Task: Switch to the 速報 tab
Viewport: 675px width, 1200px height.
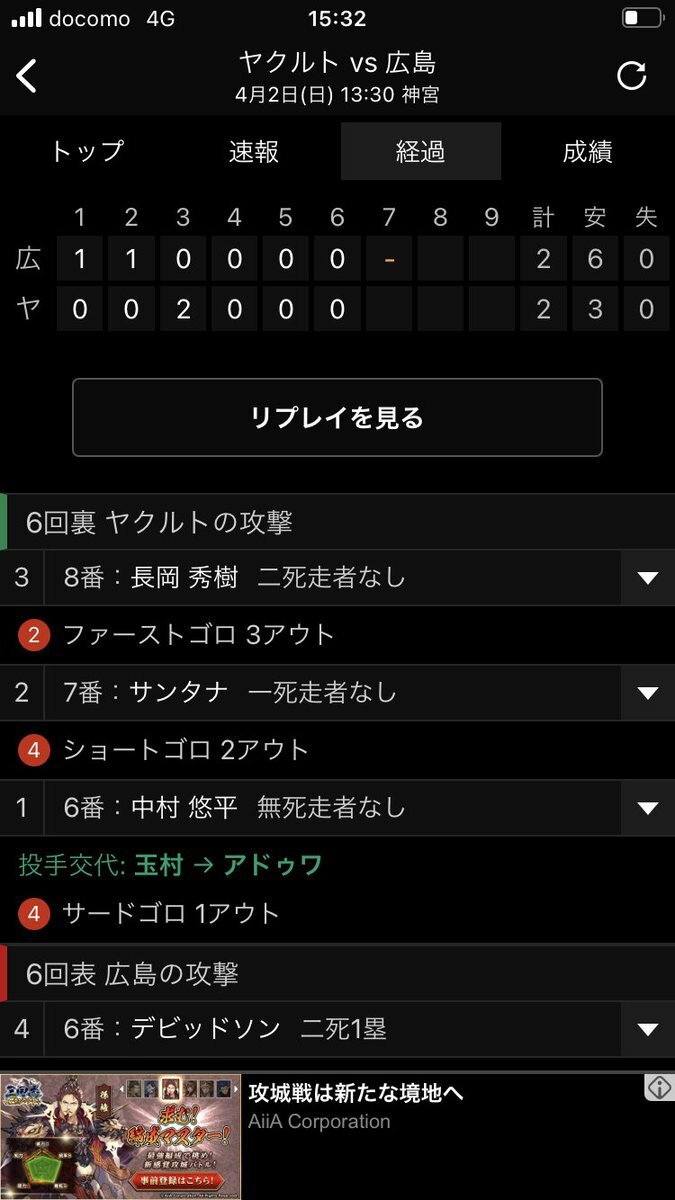Action: pyautogui.click(x=254, y=152)
